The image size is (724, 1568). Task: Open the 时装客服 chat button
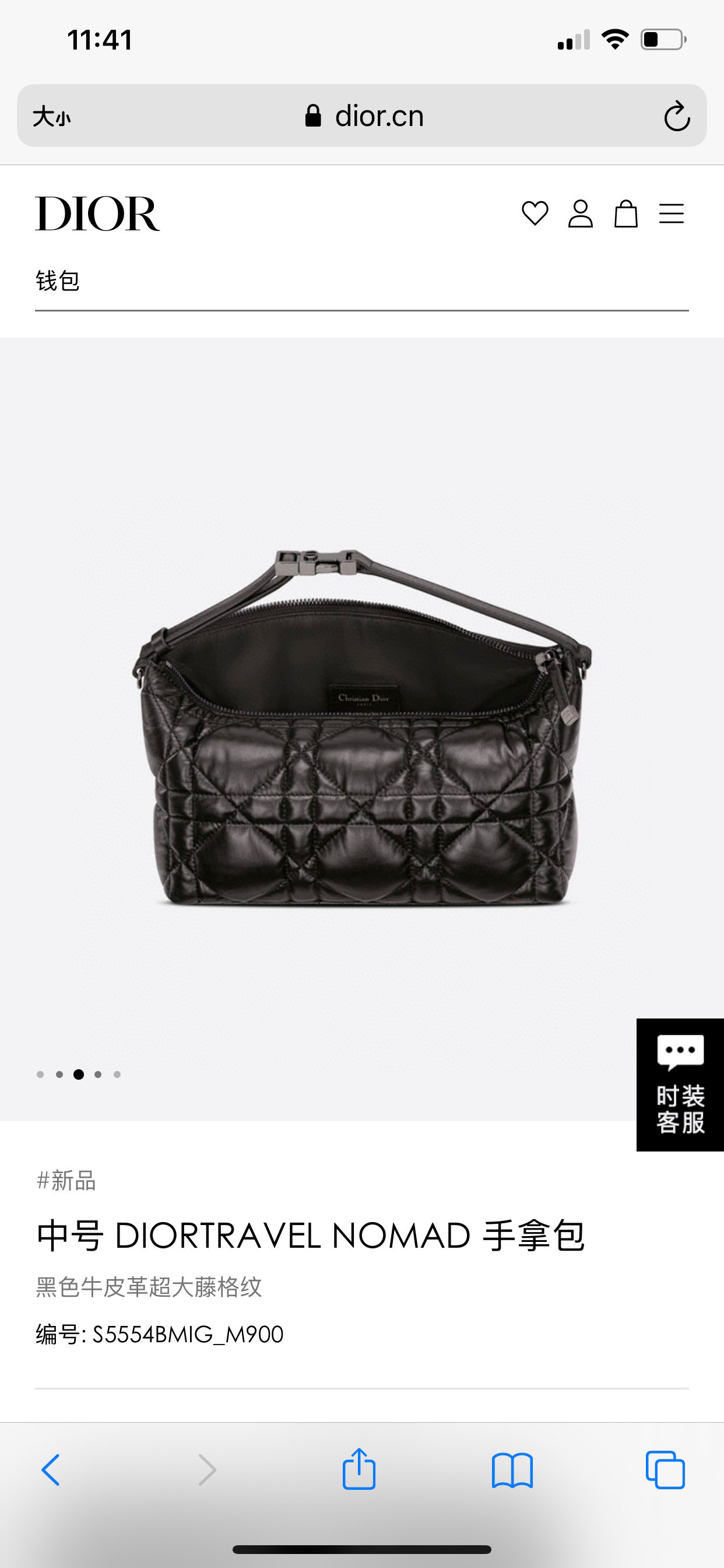coord(680,1084)
